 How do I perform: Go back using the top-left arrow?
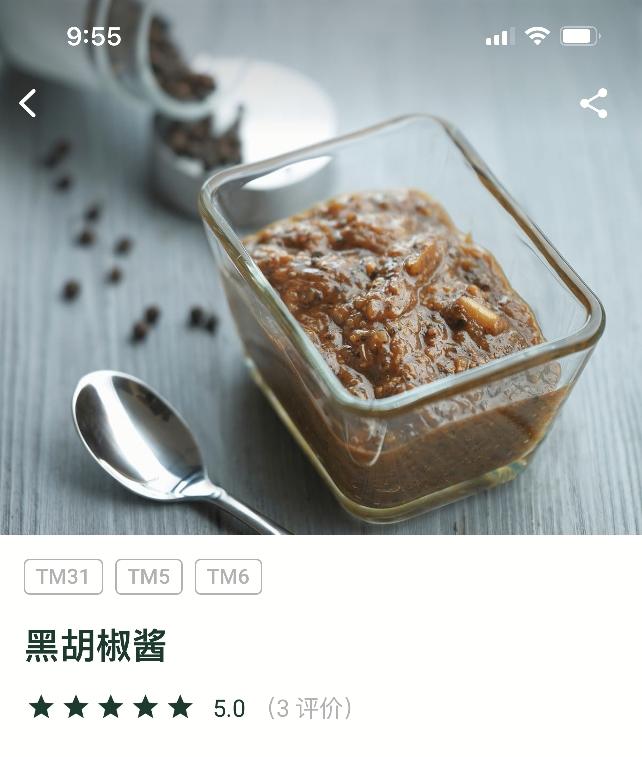pos(28,103)
